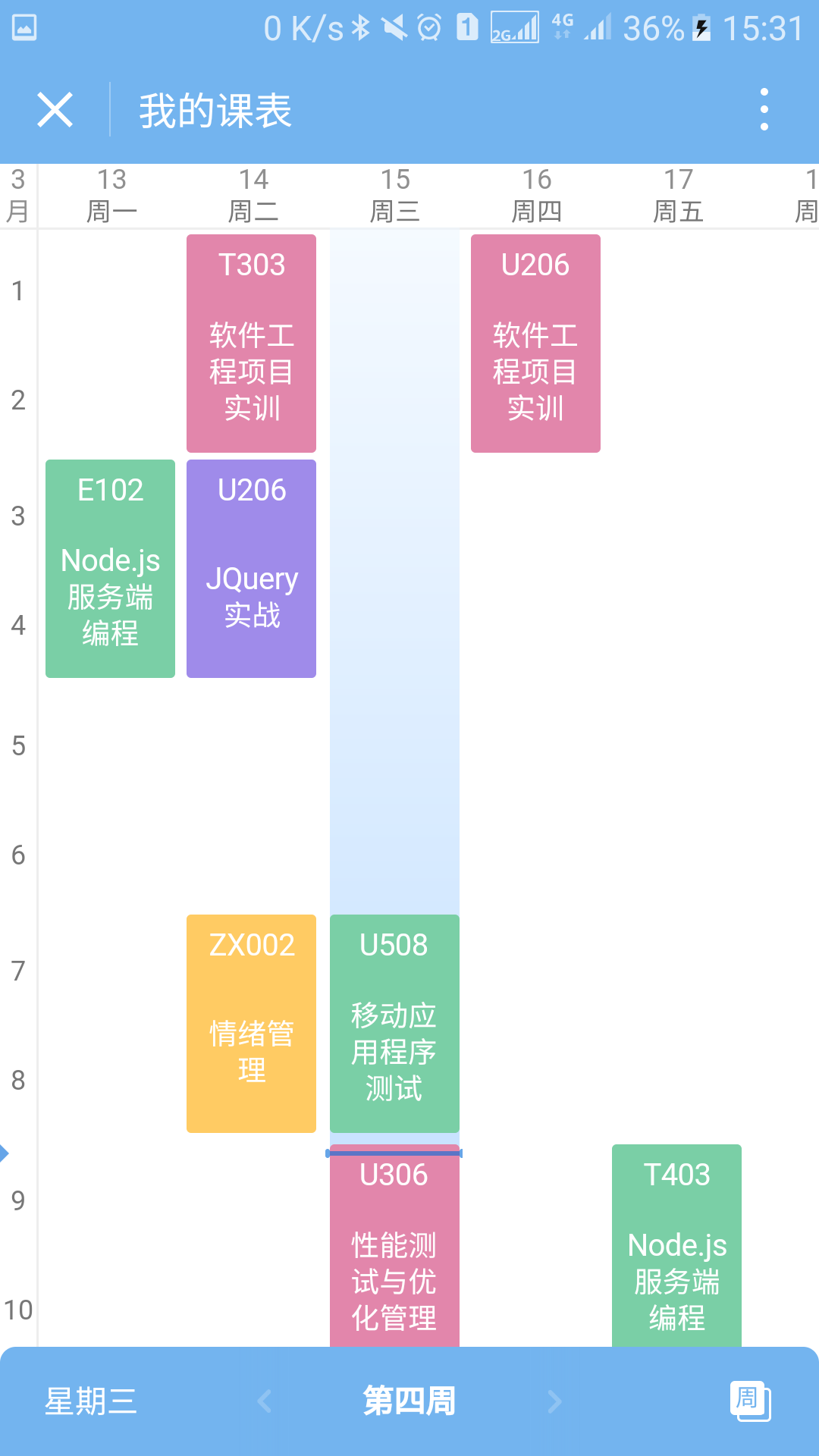Open the overflow menu
The width and height of the screenshot is (819, 1456).
coord(764,110)
